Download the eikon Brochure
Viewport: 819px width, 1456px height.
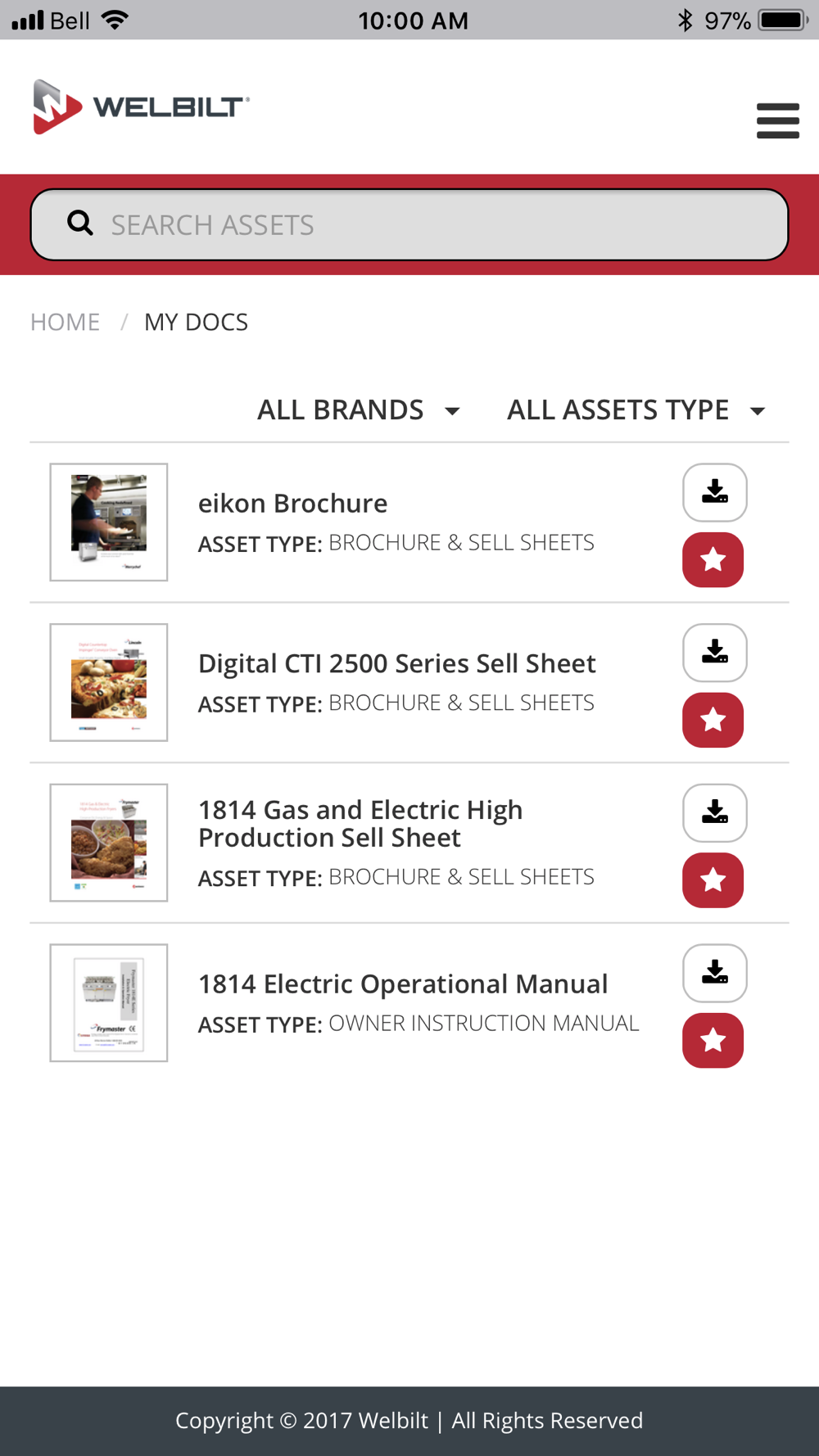714,492
